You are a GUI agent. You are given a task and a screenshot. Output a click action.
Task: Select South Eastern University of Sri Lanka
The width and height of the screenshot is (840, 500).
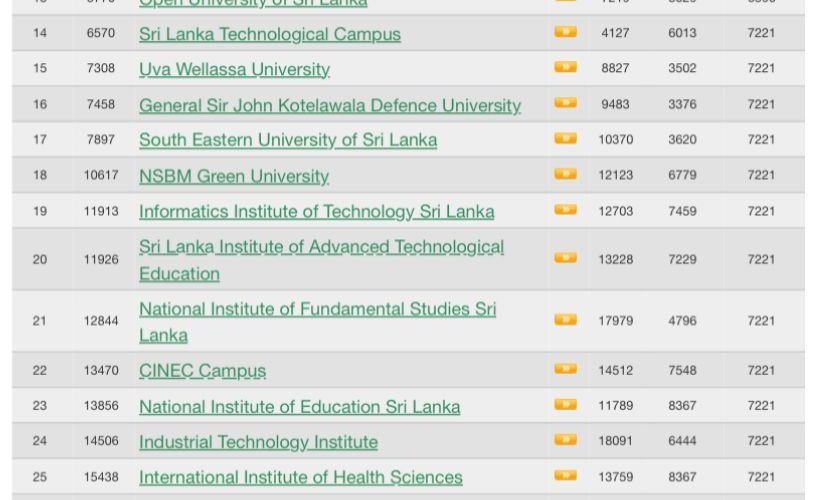pos(287,140)
